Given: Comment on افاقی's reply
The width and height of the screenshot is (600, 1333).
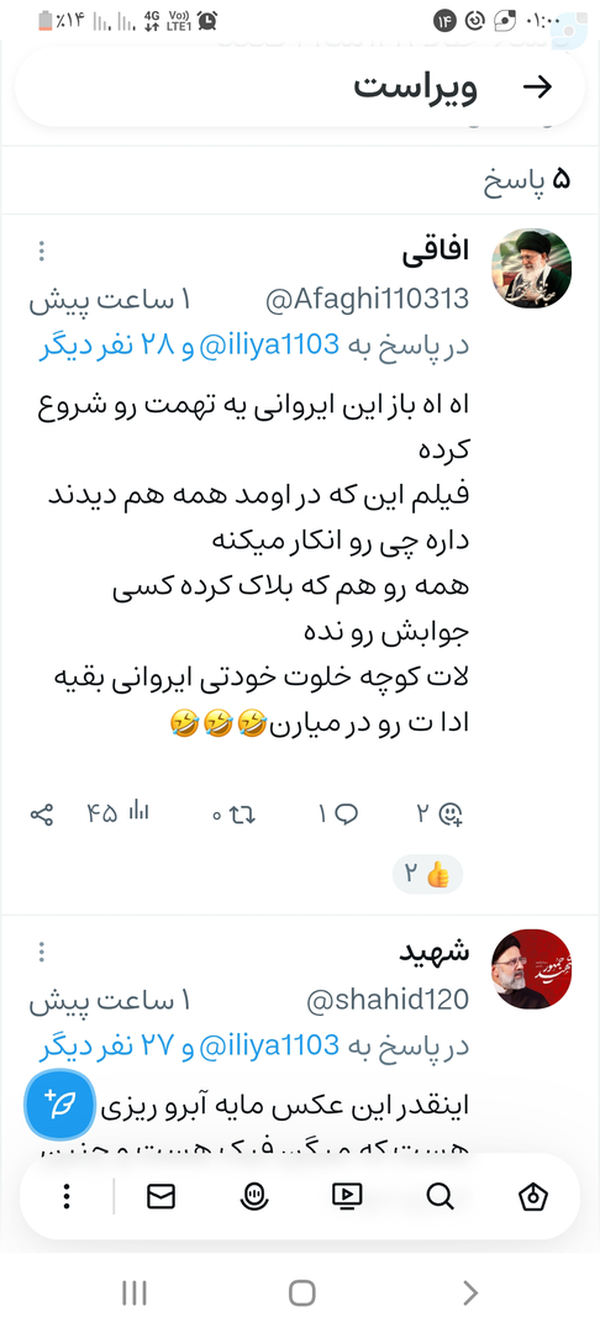Looking at the screenshot, I should [339, 815].
